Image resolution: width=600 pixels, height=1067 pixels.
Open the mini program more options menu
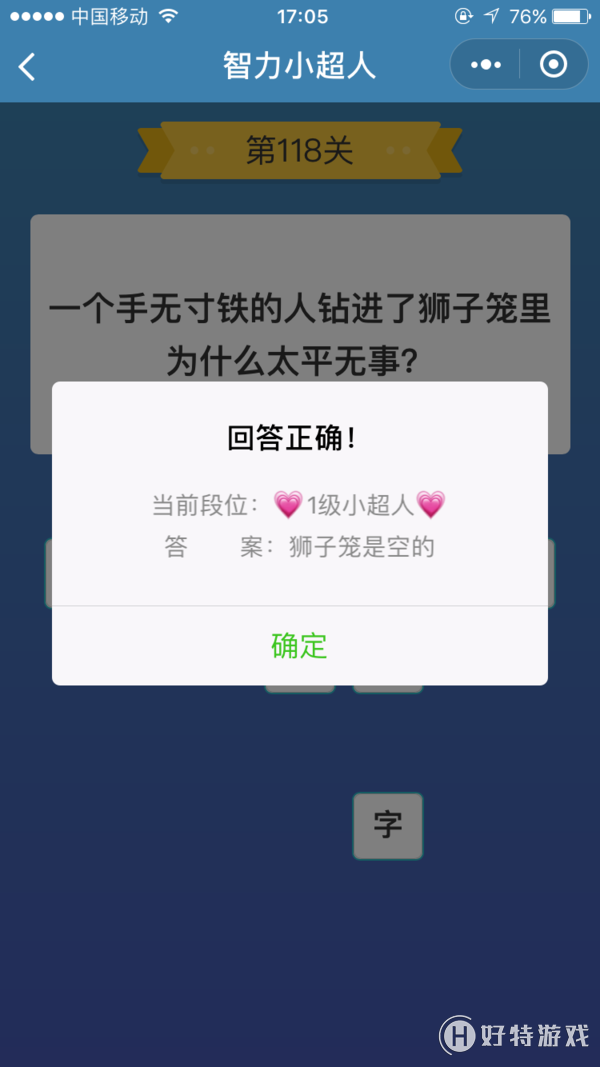point(486,65)
